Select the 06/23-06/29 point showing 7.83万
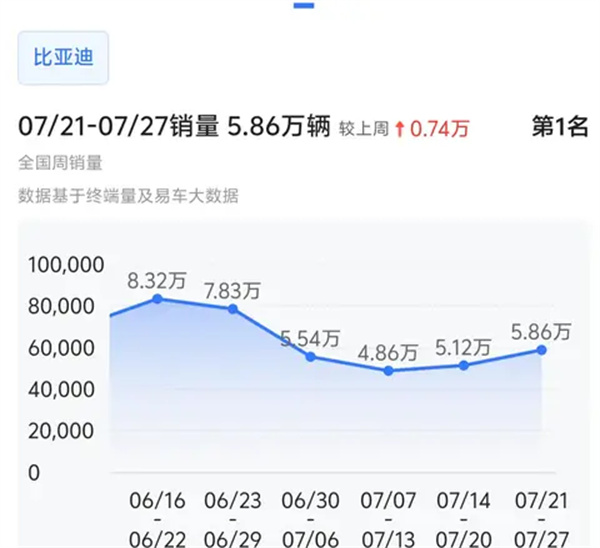Viewport: 600px width, 548px height. pos(233,309)
